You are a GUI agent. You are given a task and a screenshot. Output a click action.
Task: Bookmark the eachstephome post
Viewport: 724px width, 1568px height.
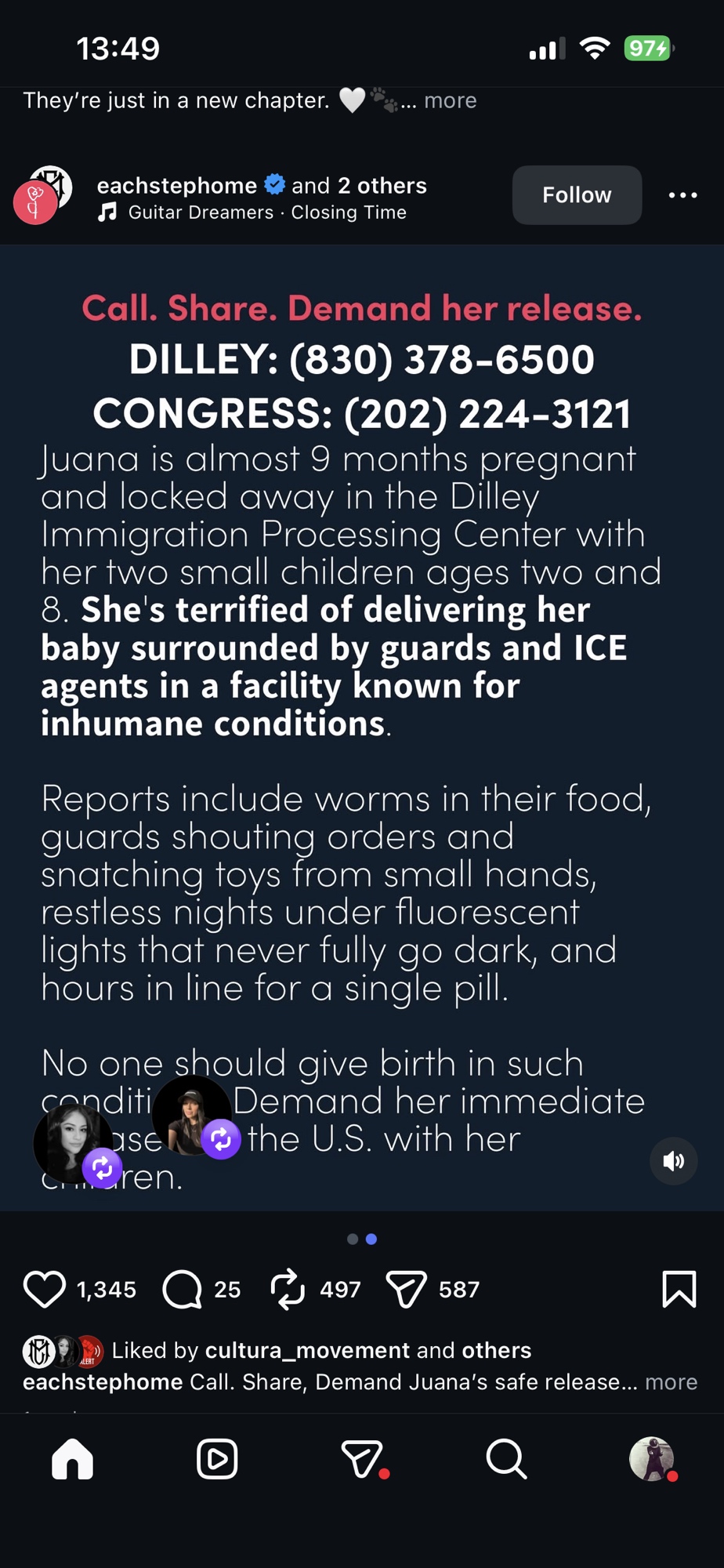click(x=679, y=1290)
